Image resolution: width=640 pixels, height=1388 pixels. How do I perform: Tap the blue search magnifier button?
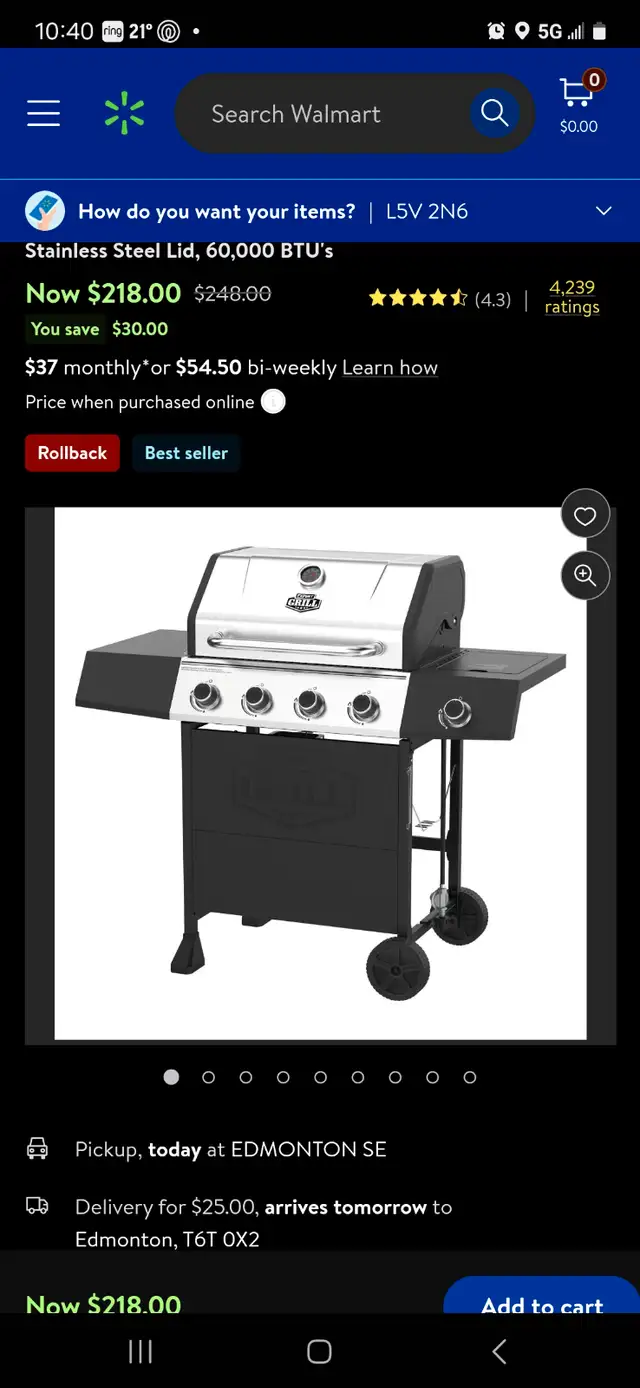[495, 113]
